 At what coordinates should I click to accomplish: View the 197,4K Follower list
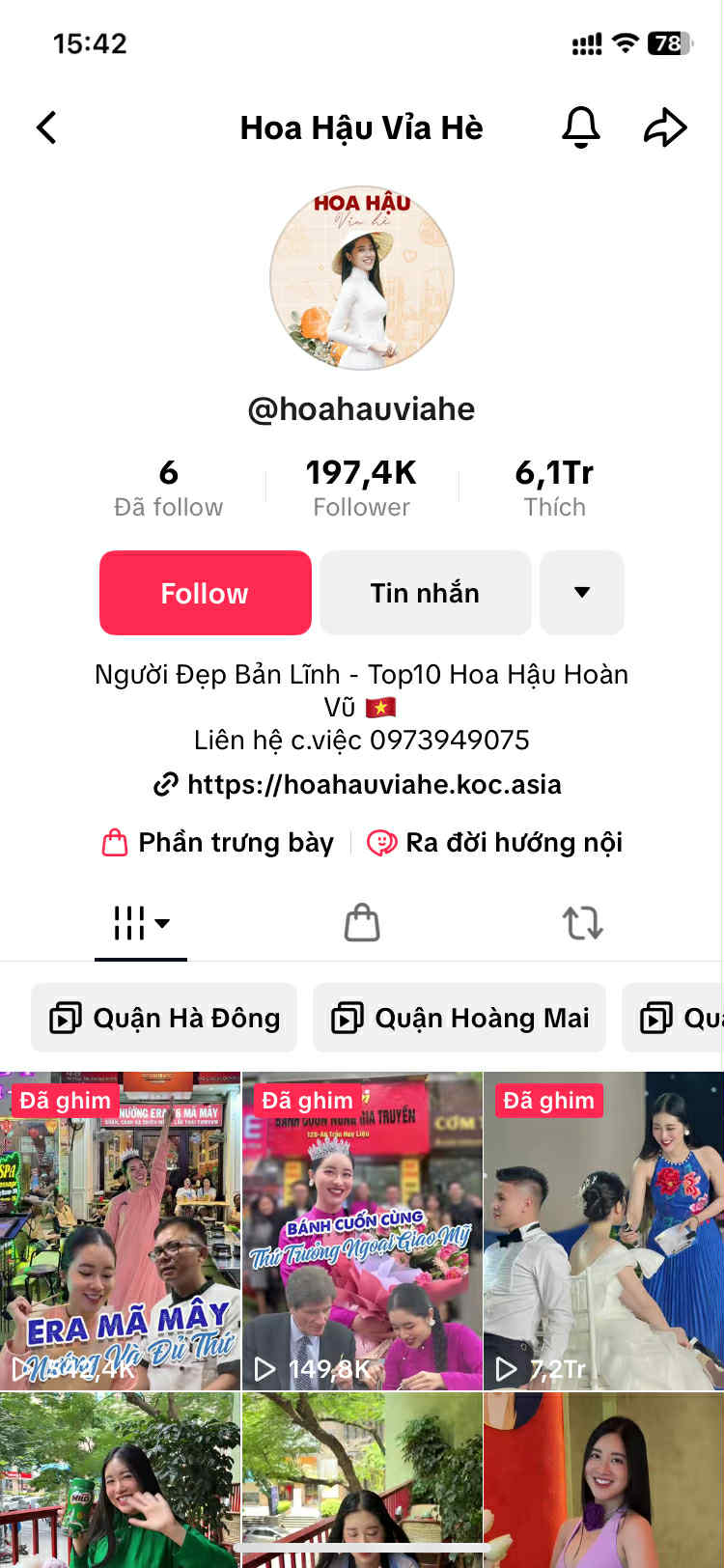pyautogui.click(x=362, y=488)
